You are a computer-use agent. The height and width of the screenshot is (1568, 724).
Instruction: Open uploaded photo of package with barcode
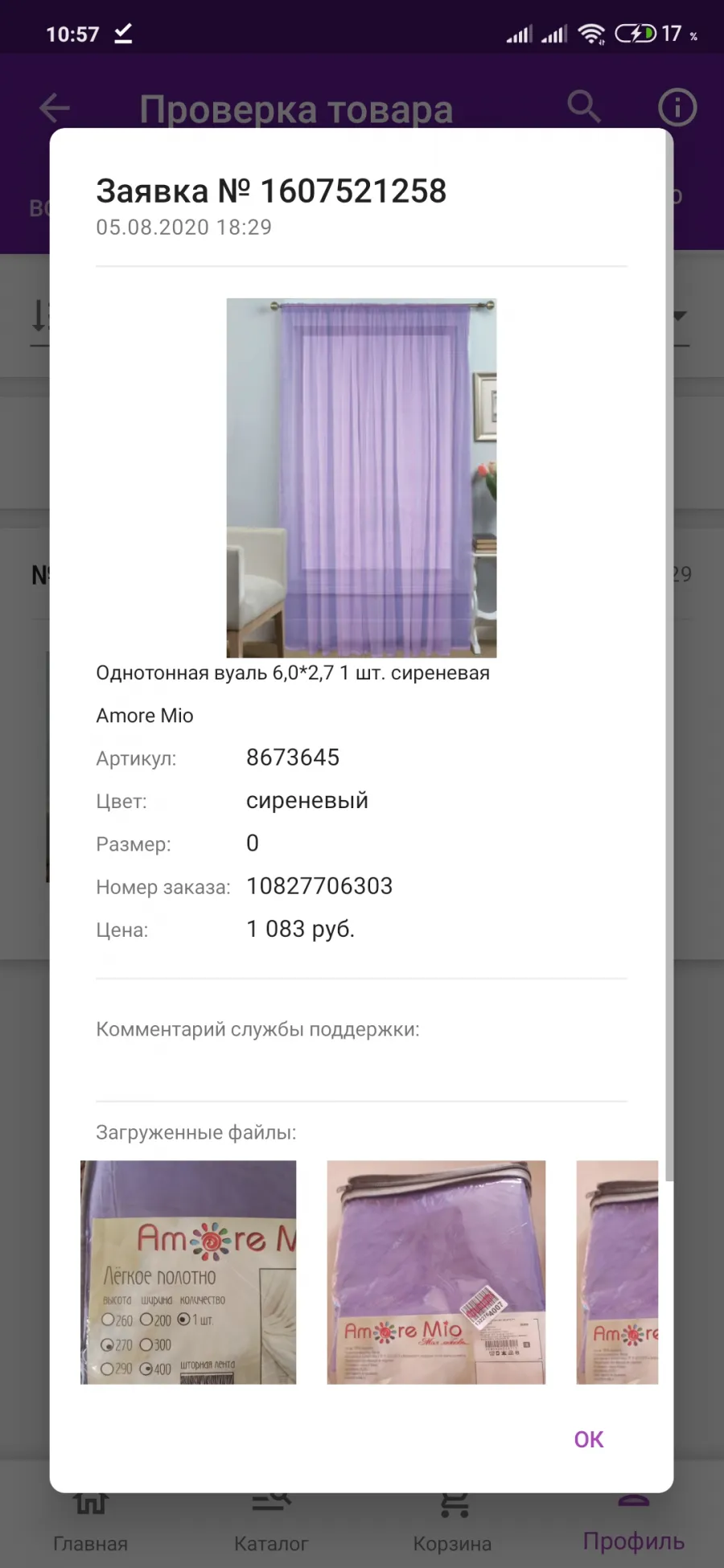click(436, 1272)
